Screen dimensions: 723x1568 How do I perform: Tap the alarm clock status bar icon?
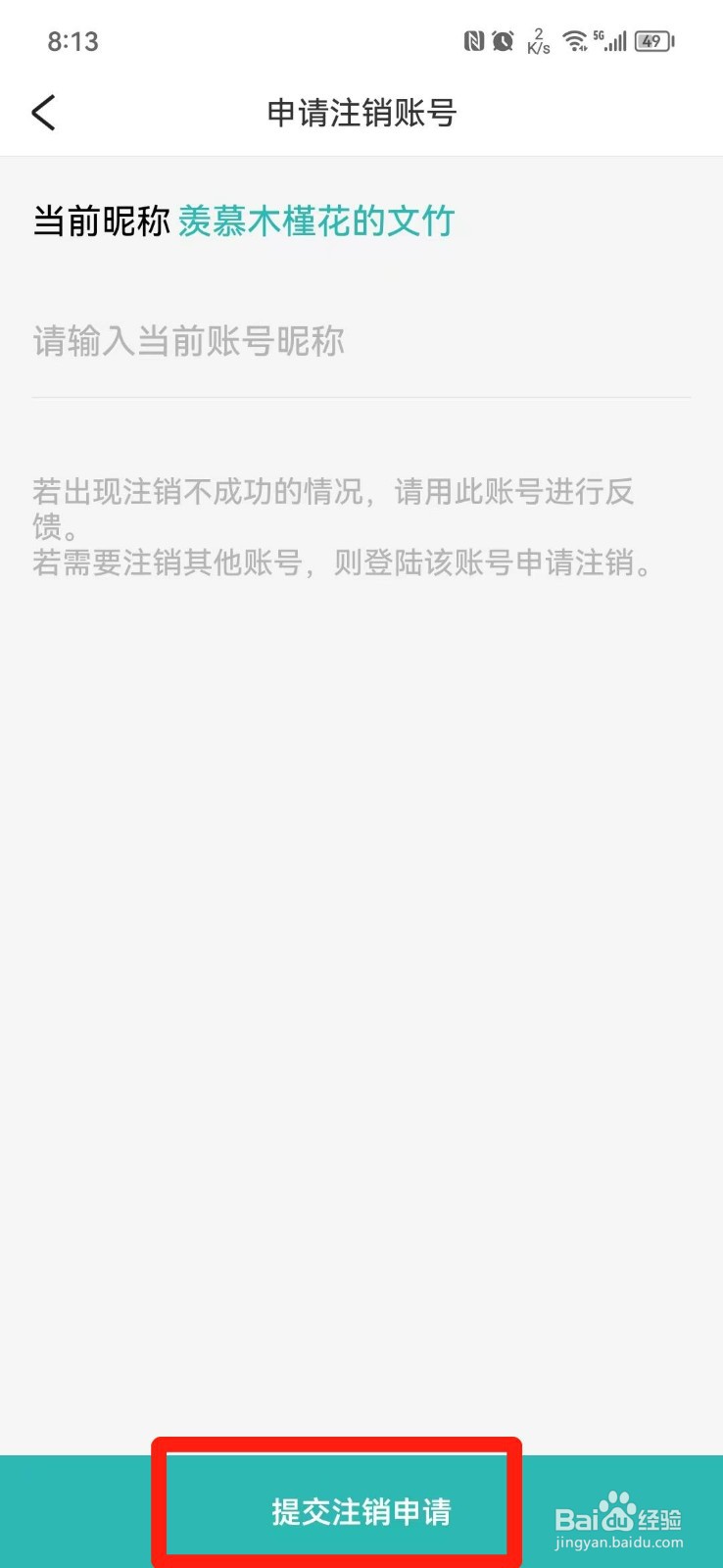[503, 40]
